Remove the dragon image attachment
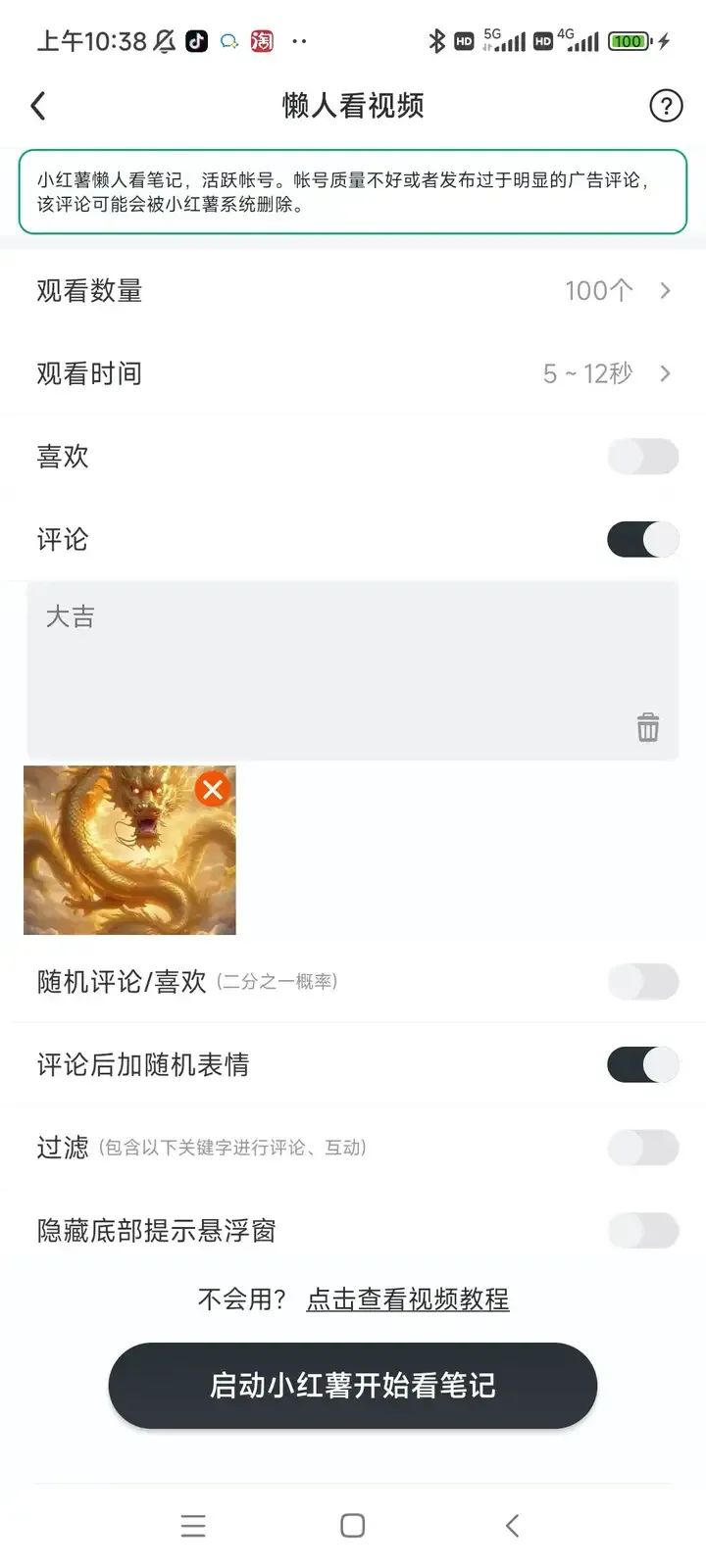The width and height of the screenshot is (706, 1568). coord(212,789)
